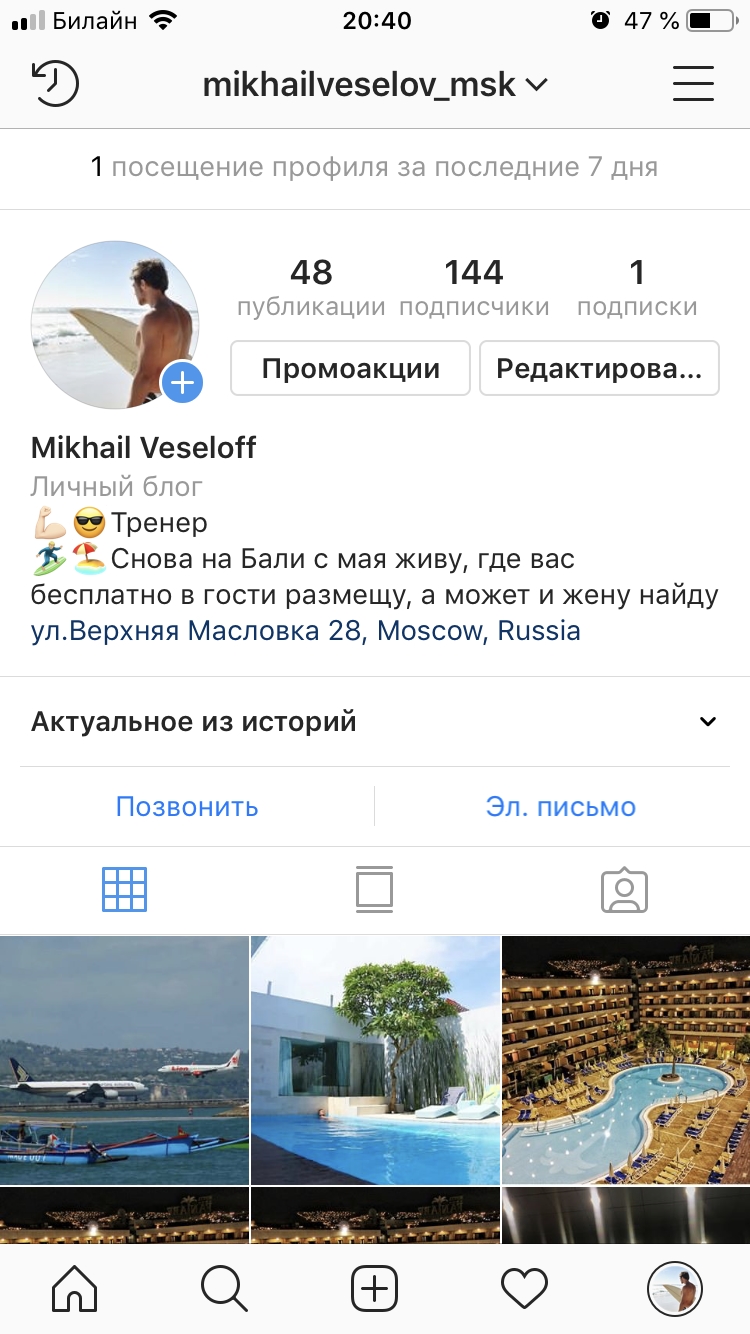Image resolution: width=750 pixels, height=1334 pixels.
Task: Add a story via profile plus badge
Action: [182, 382]
